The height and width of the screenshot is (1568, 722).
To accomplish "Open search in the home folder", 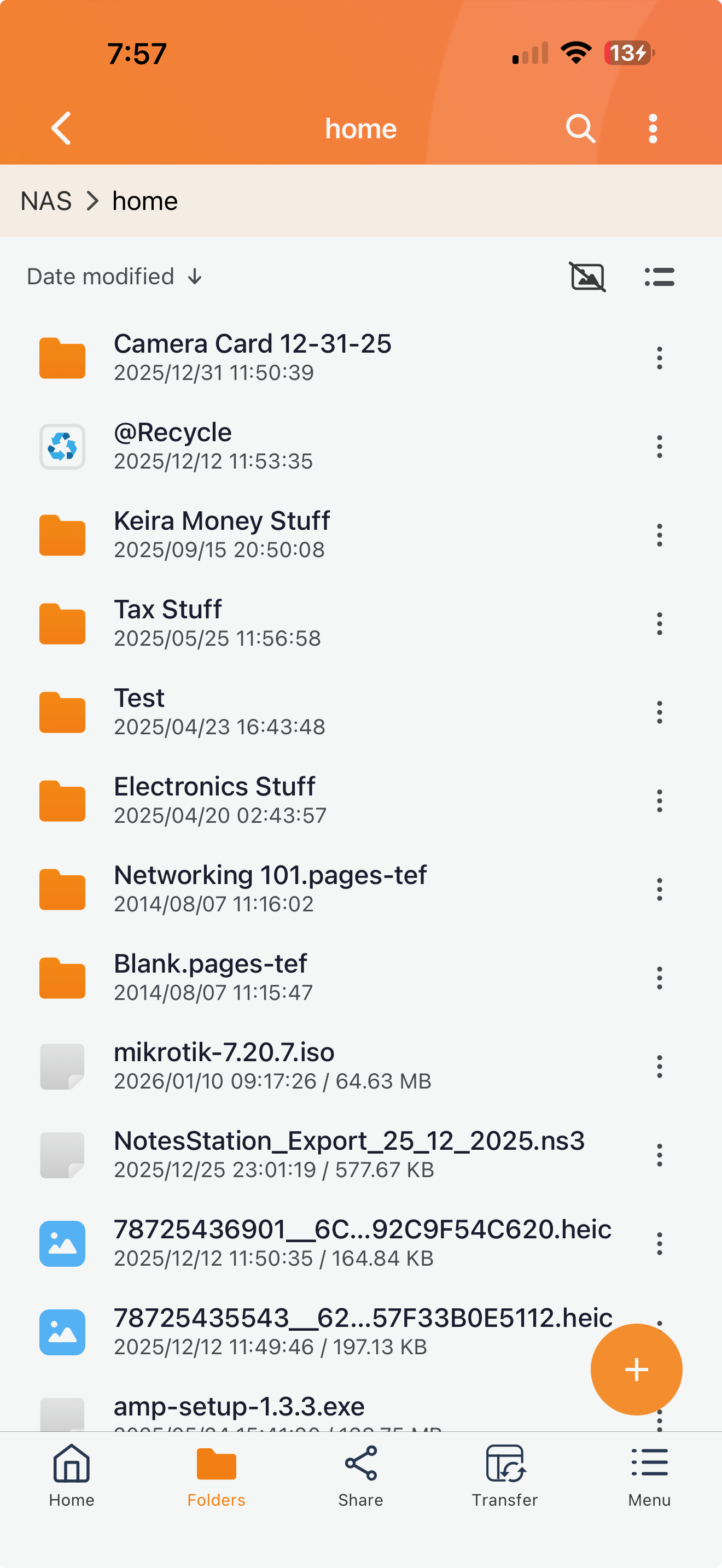I will pos(580,128).
